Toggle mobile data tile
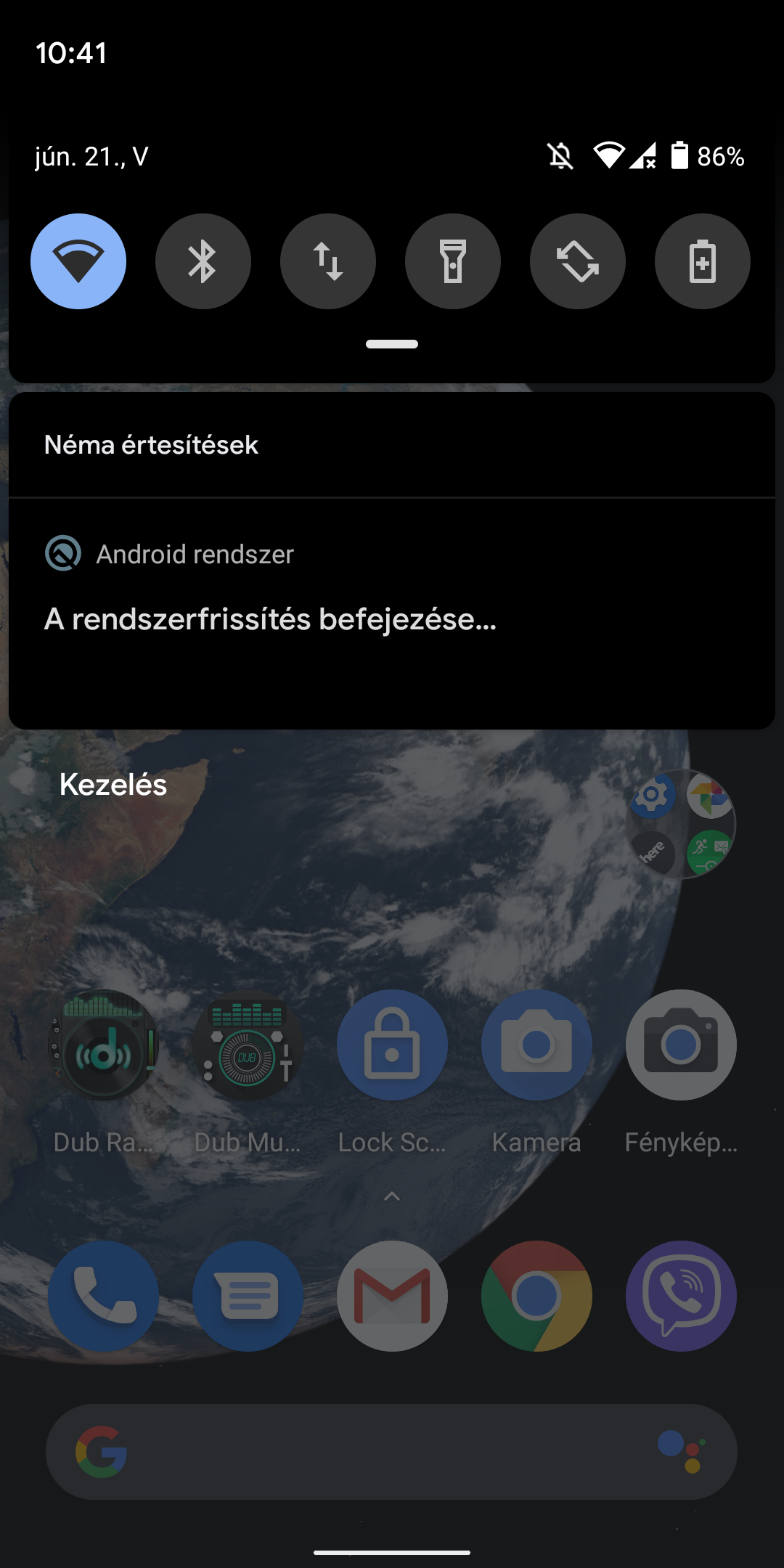 328,261
